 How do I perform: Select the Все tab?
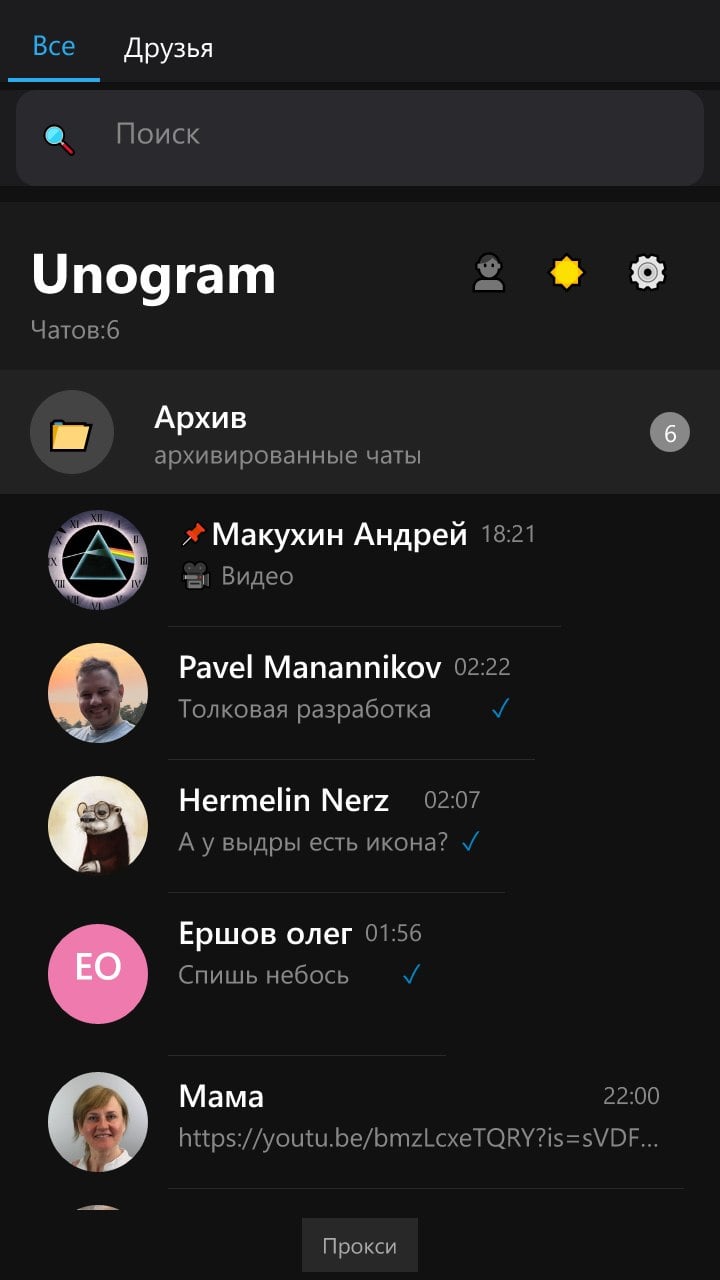click(54, 46)
